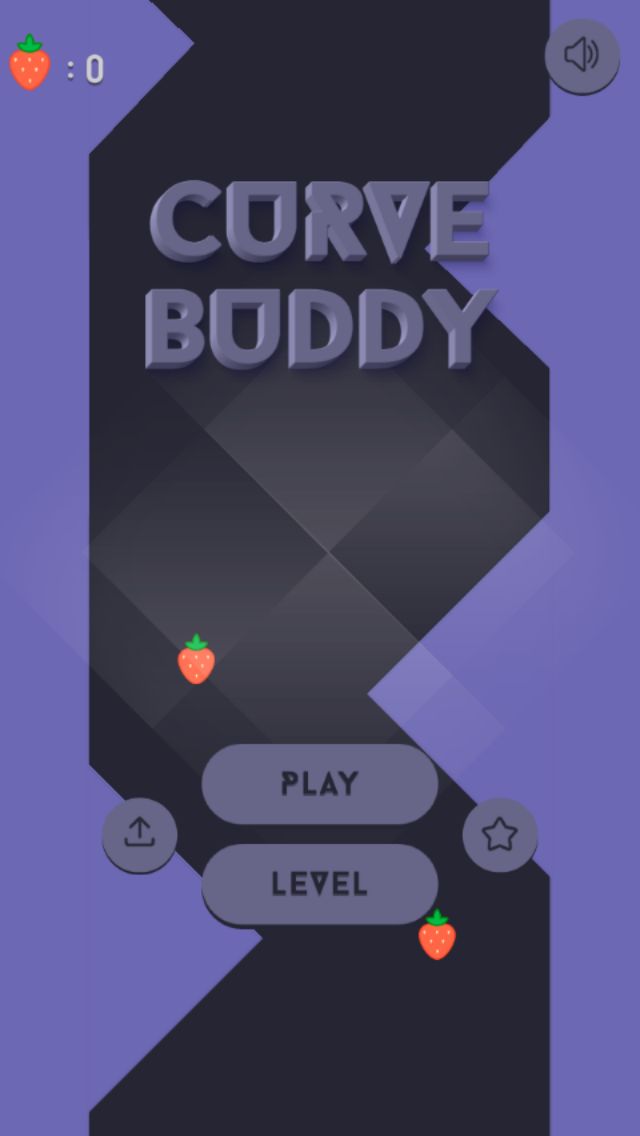Share the game via share icon
Viewport: 640px width, 1136px height.
140,834
